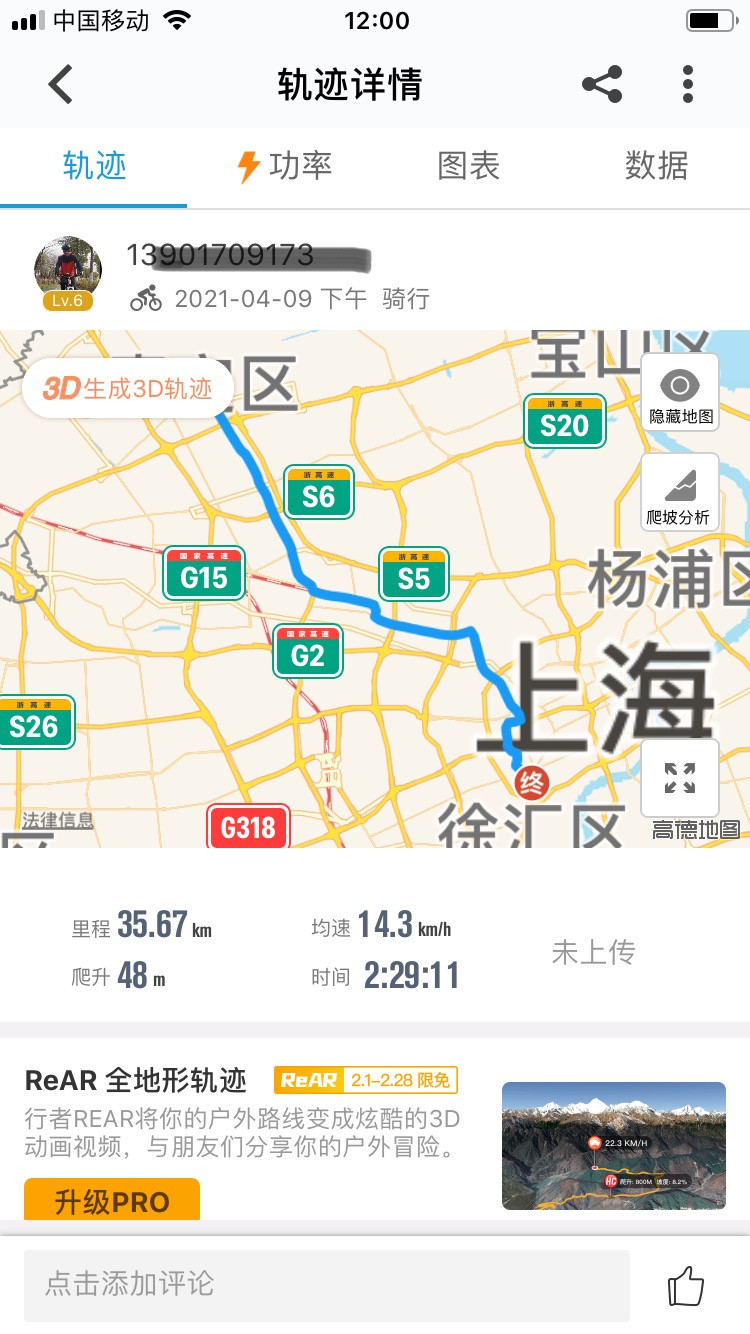
Task: Switch to the 功率 tab
Action: 283,166
